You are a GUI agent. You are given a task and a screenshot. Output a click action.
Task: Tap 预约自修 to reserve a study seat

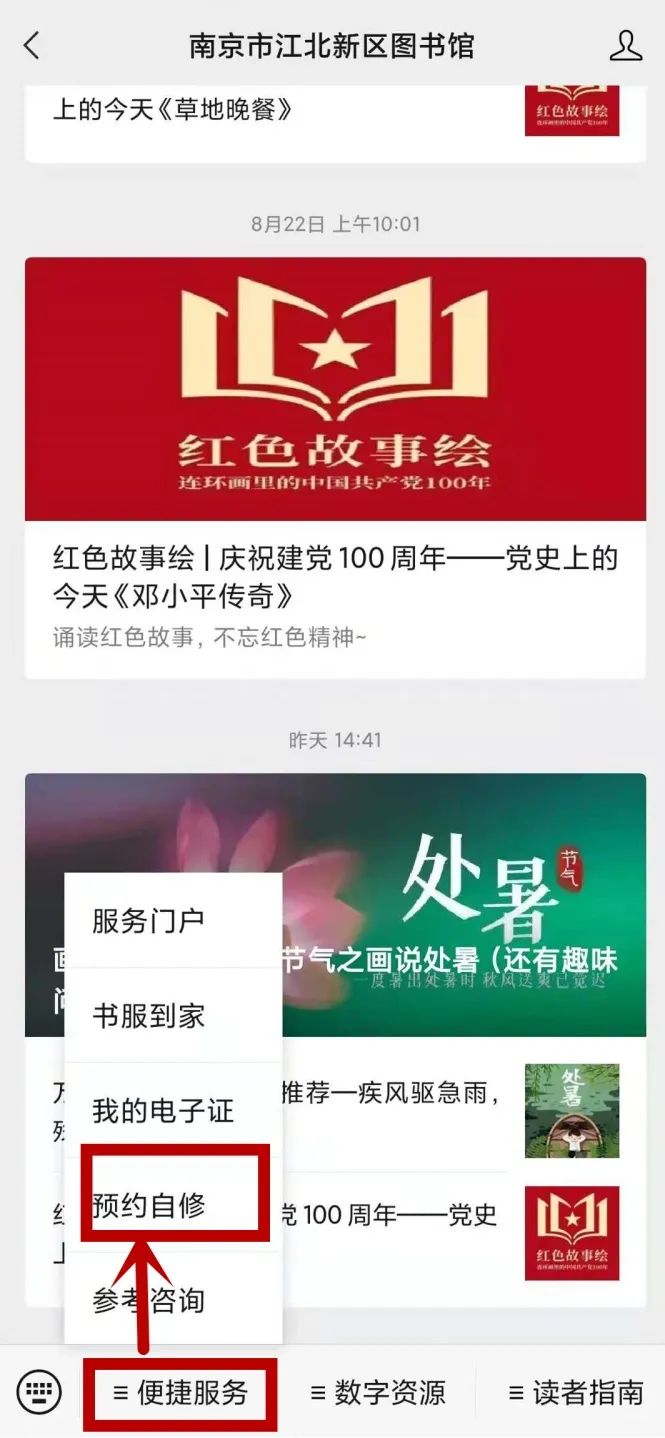[148, 1205]
